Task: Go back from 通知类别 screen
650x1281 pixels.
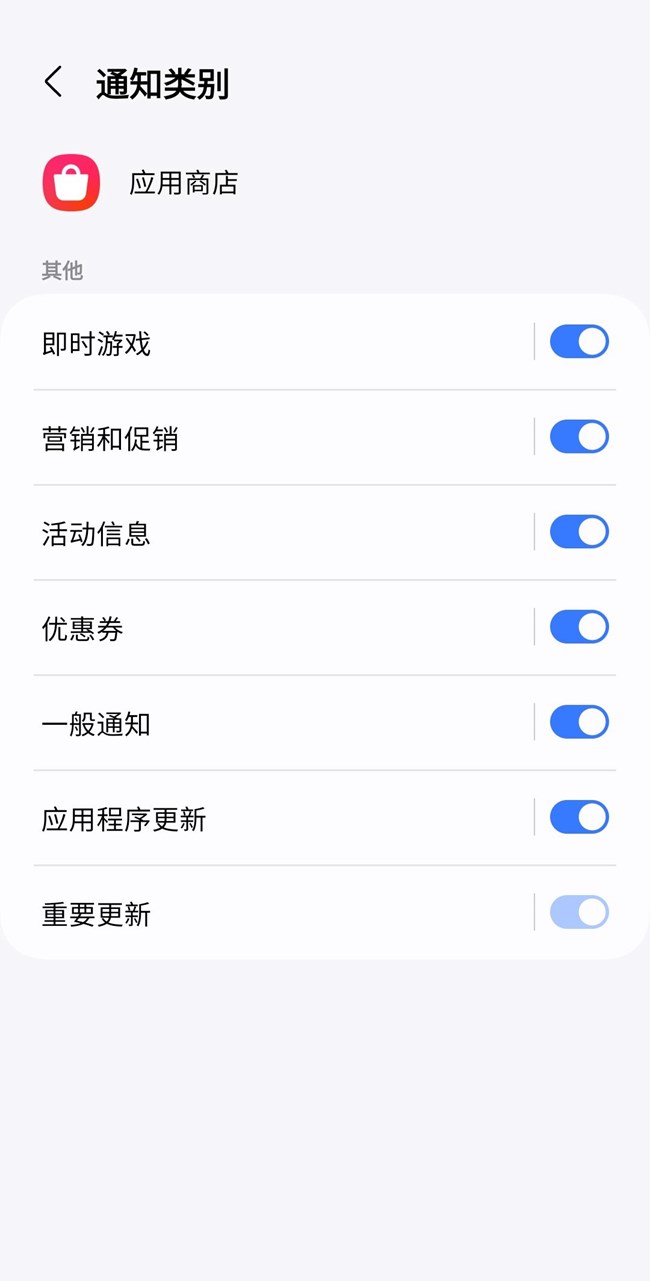Action: click(x=54, y=83)
